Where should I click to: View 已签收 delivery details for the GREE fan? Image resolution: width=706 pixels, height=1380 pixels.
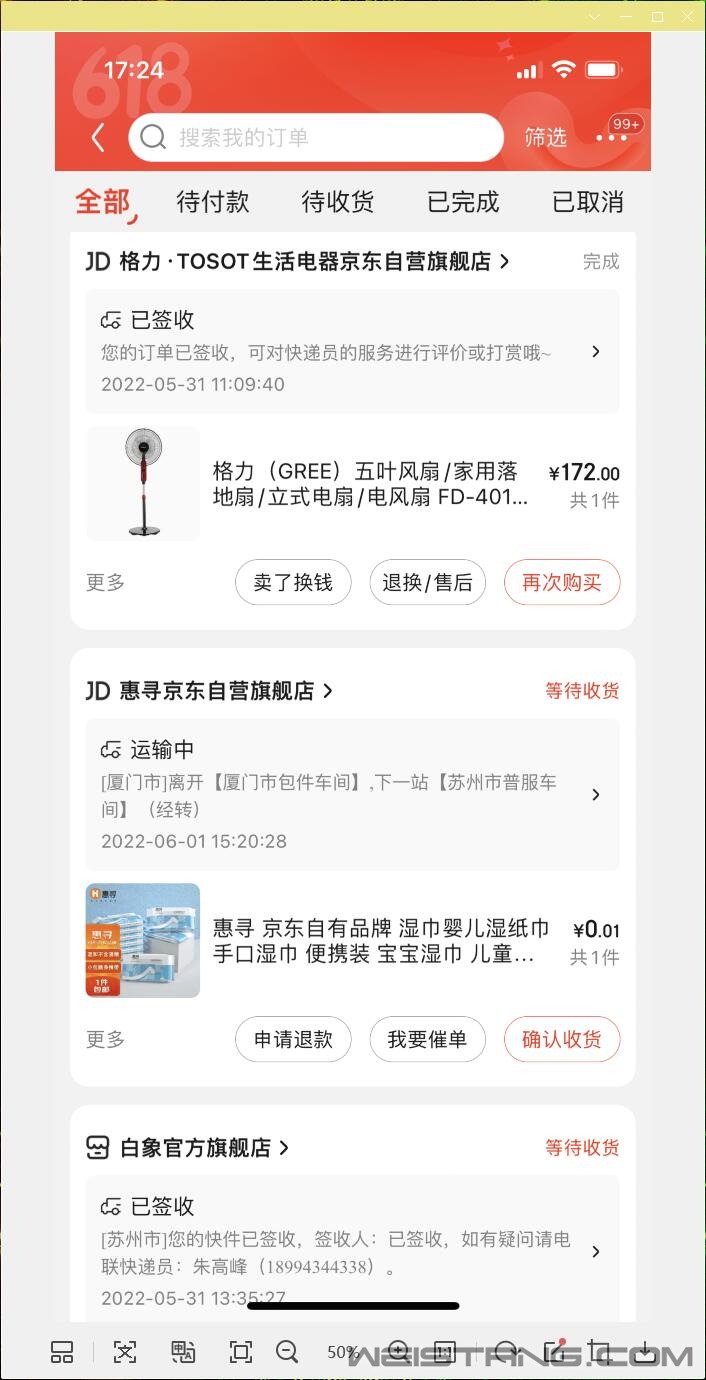point(352,352)
